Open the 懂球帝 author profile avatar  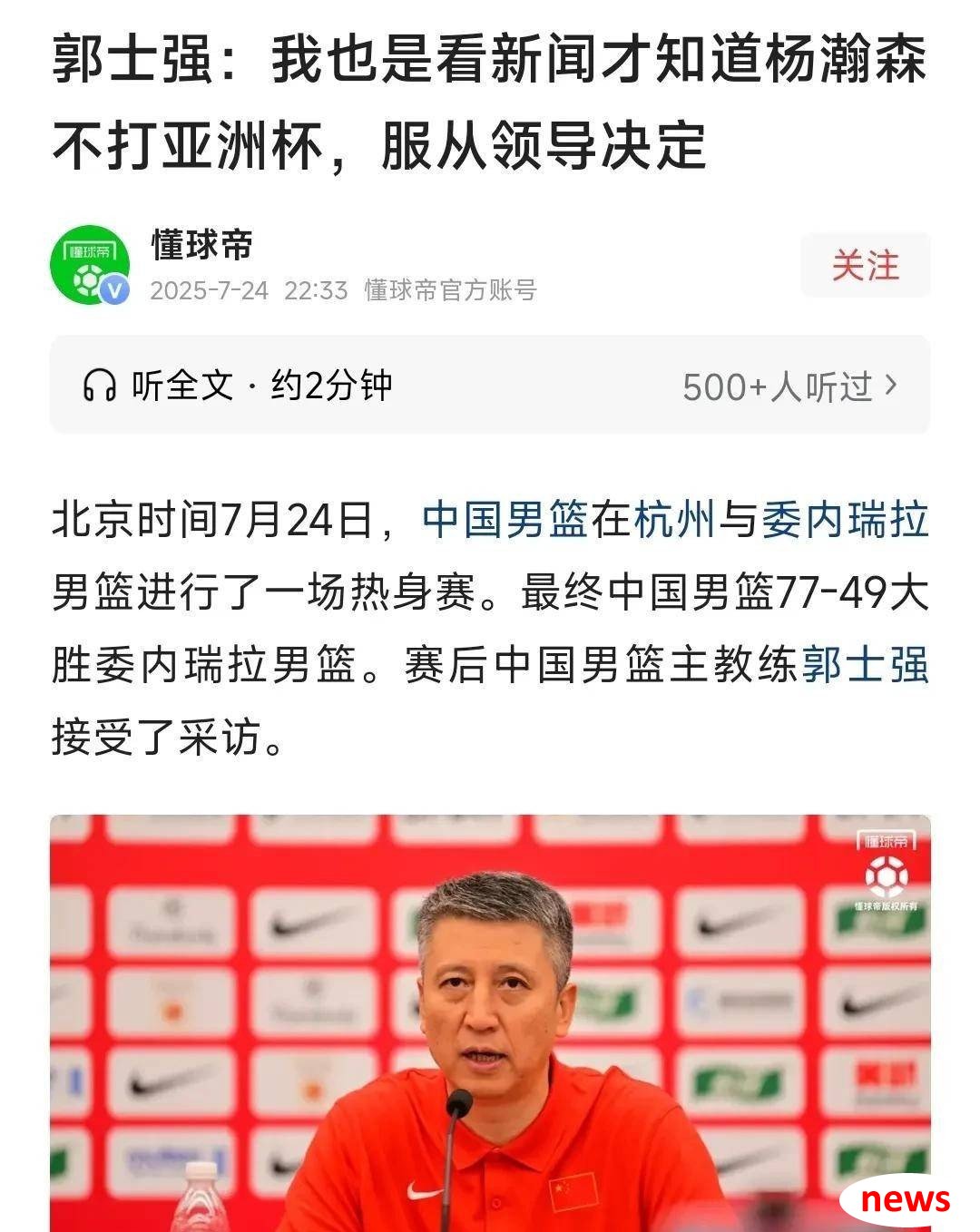click(89, 265)
